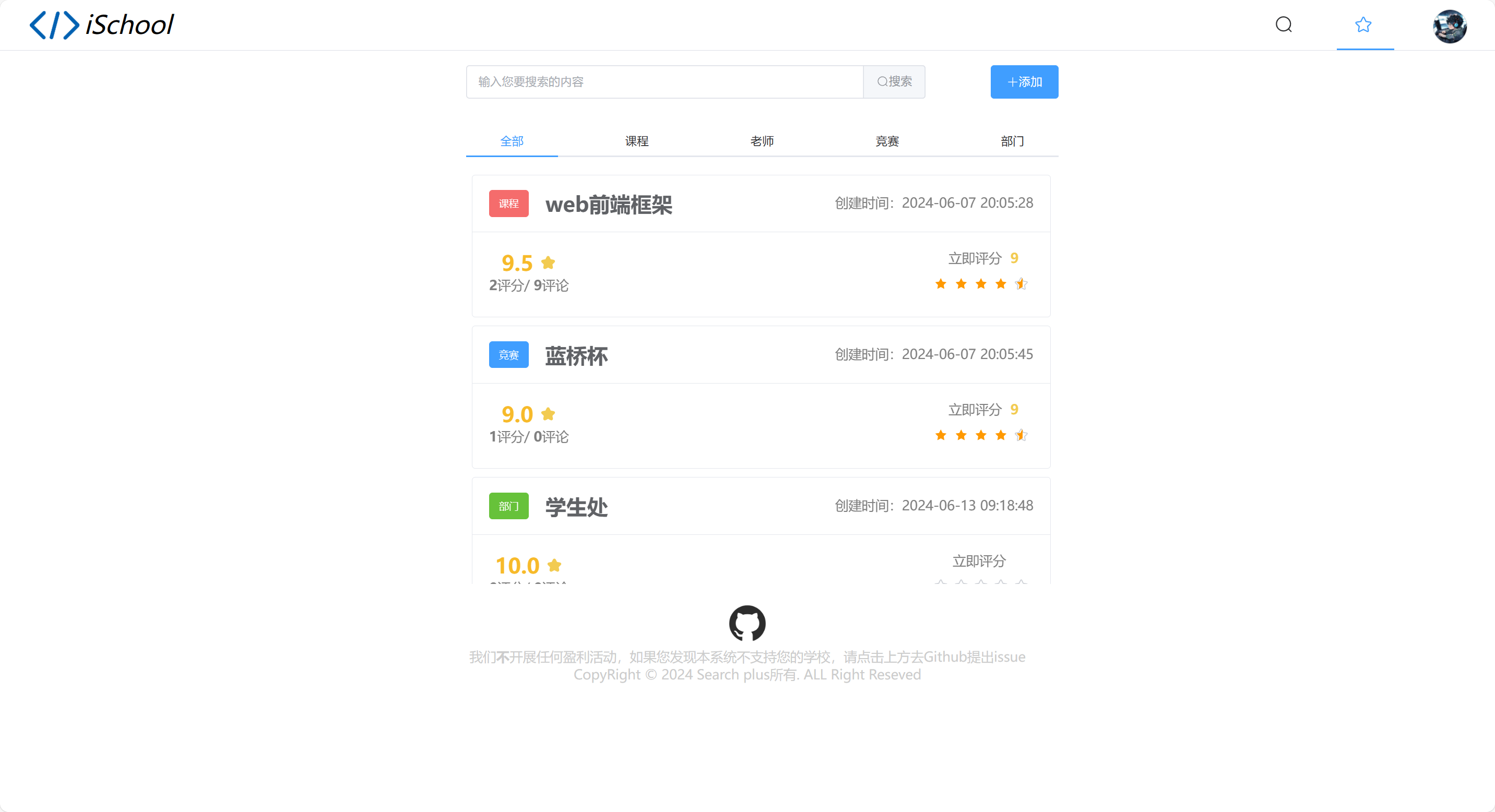
Task: Rate 蓝桥杯 using its star rating
Action: coord(981,436)
